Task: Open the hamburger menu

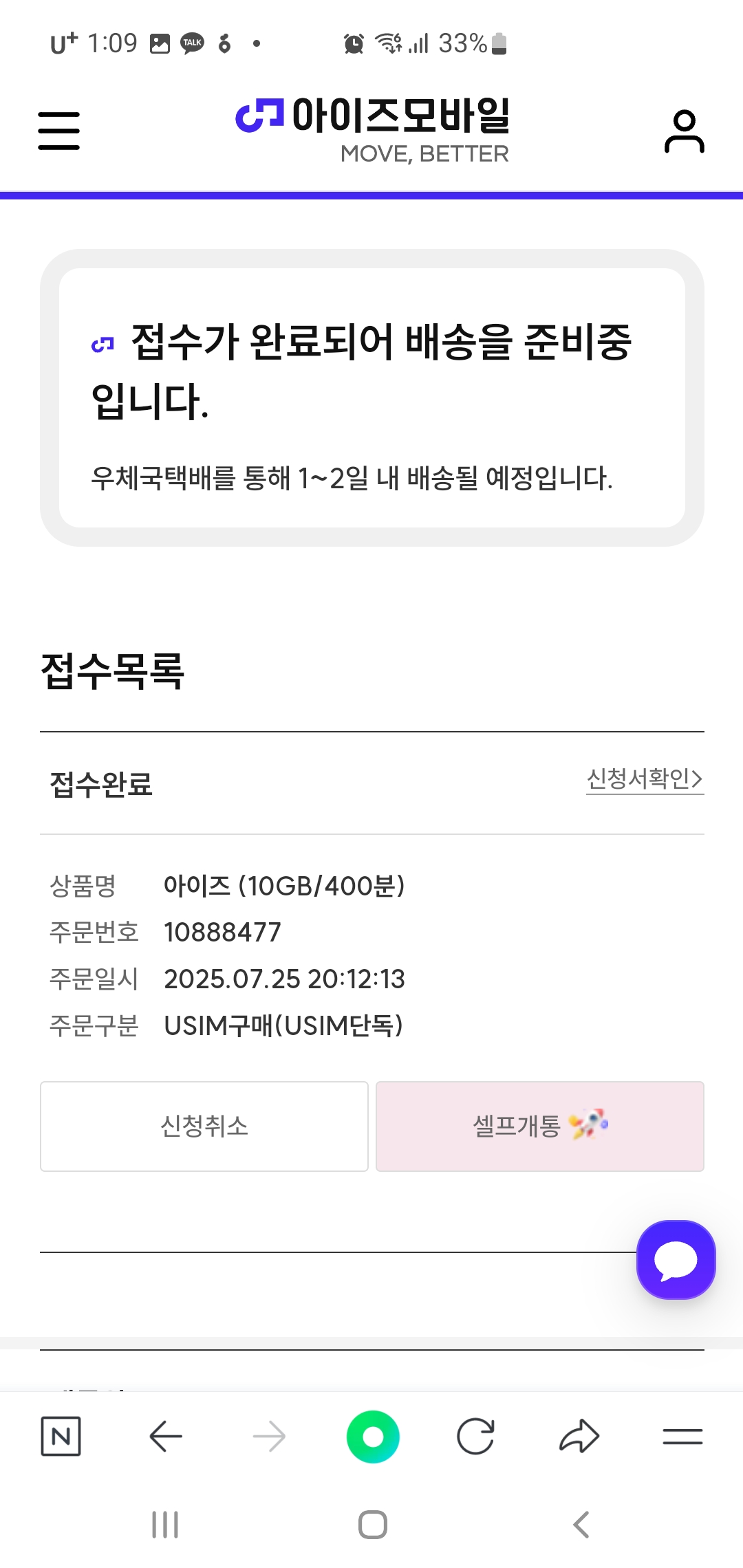Action: 58,131
